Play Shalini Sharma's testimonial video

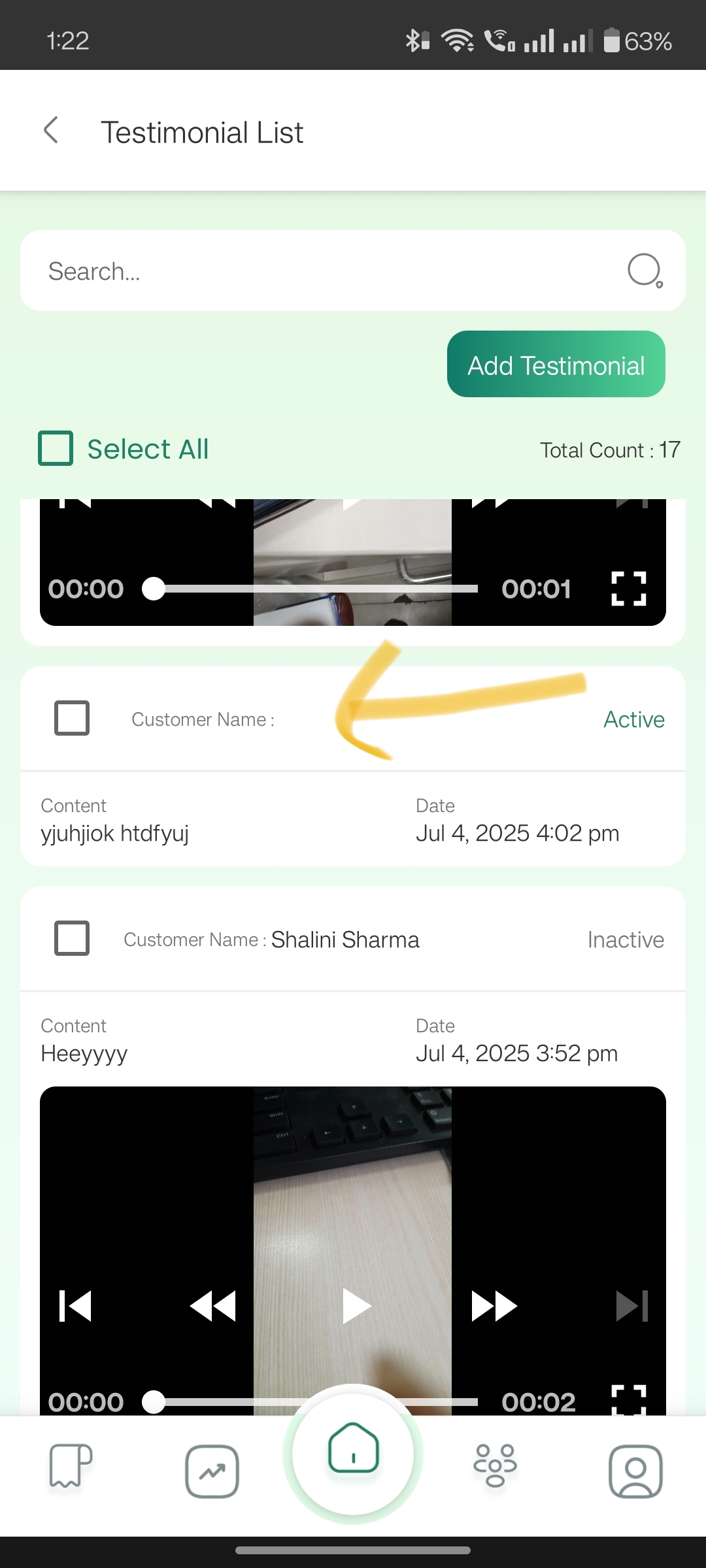click(357, 1306)
